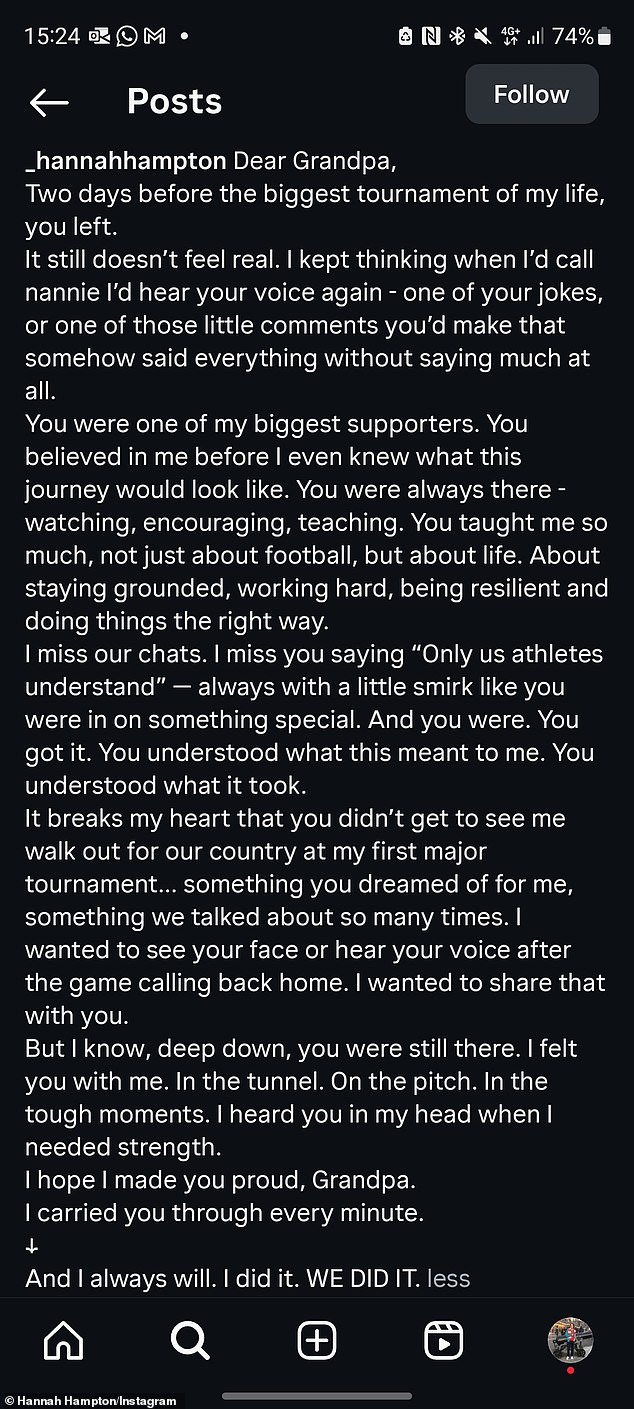634x1409 pixels.
Task: Follow the _hannahhampton account
Action: pyautogui.click(x=531, y=95)
